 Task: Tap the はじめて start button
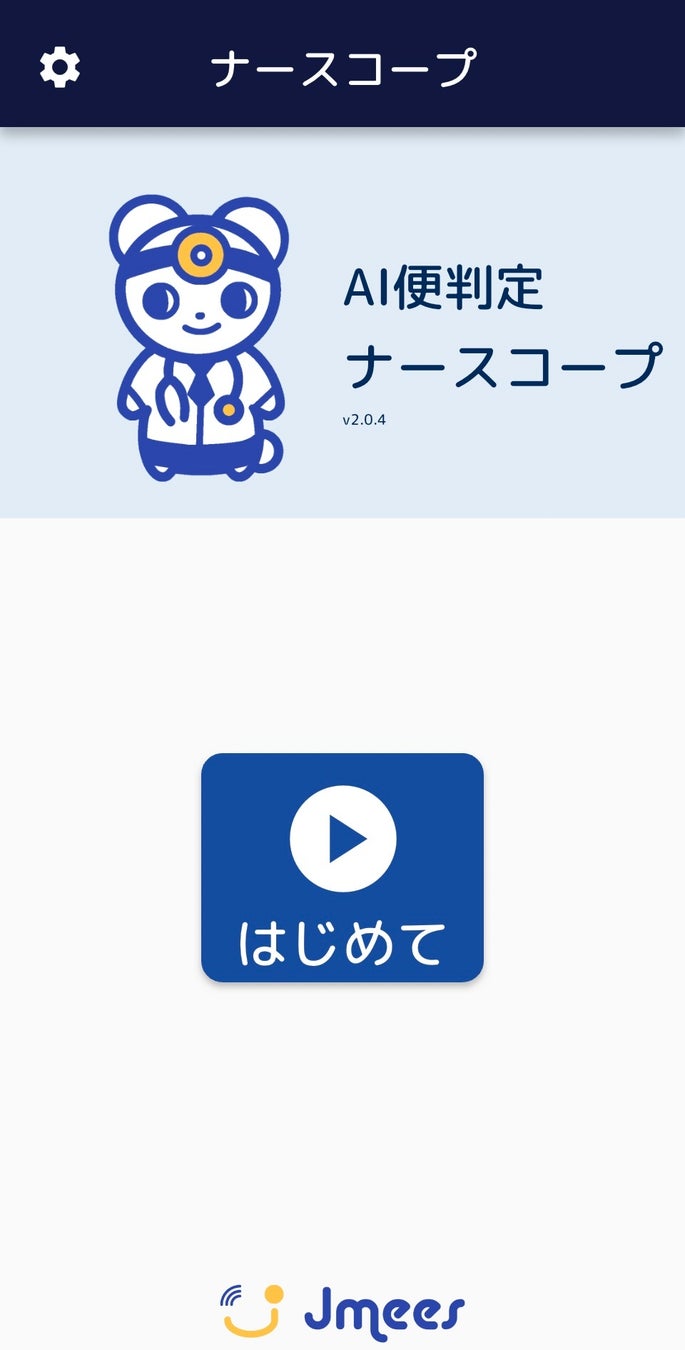point(342,867)
